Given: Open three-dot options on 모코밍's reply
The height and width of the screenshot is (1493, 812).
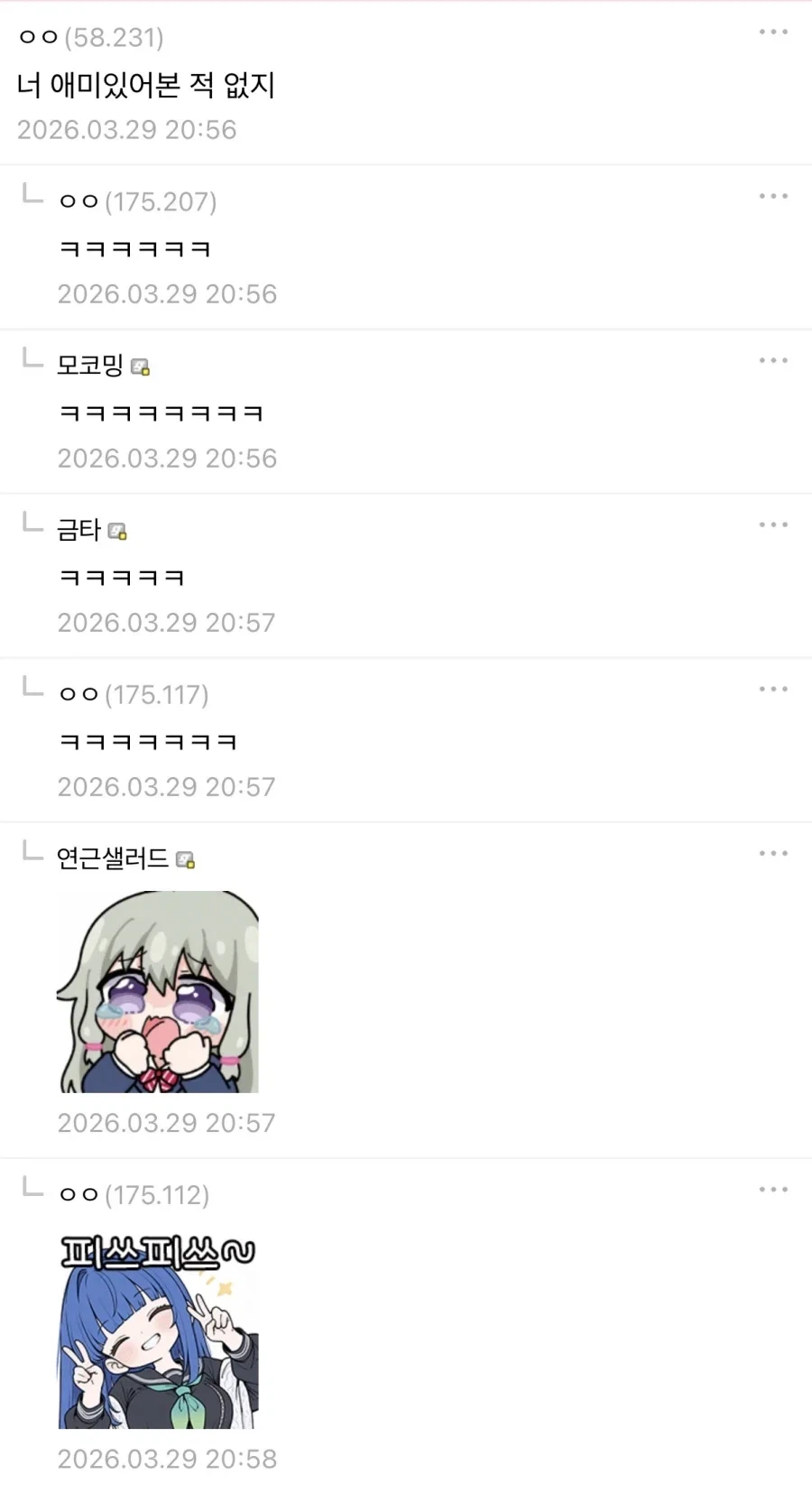Looking at the screenshot, I should [773, 360].
